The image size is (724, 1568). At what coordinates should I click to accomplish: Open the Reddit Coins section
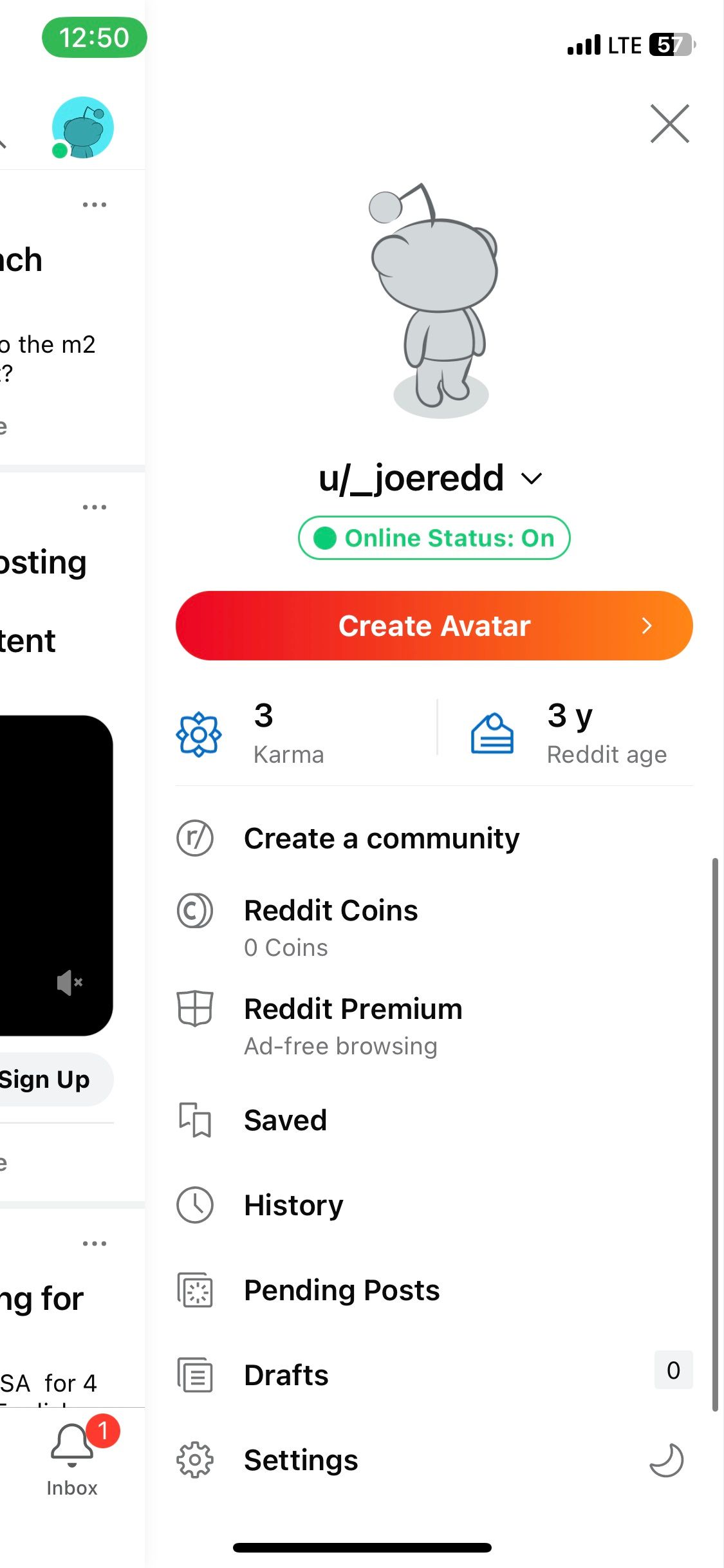tap(330, 910)
